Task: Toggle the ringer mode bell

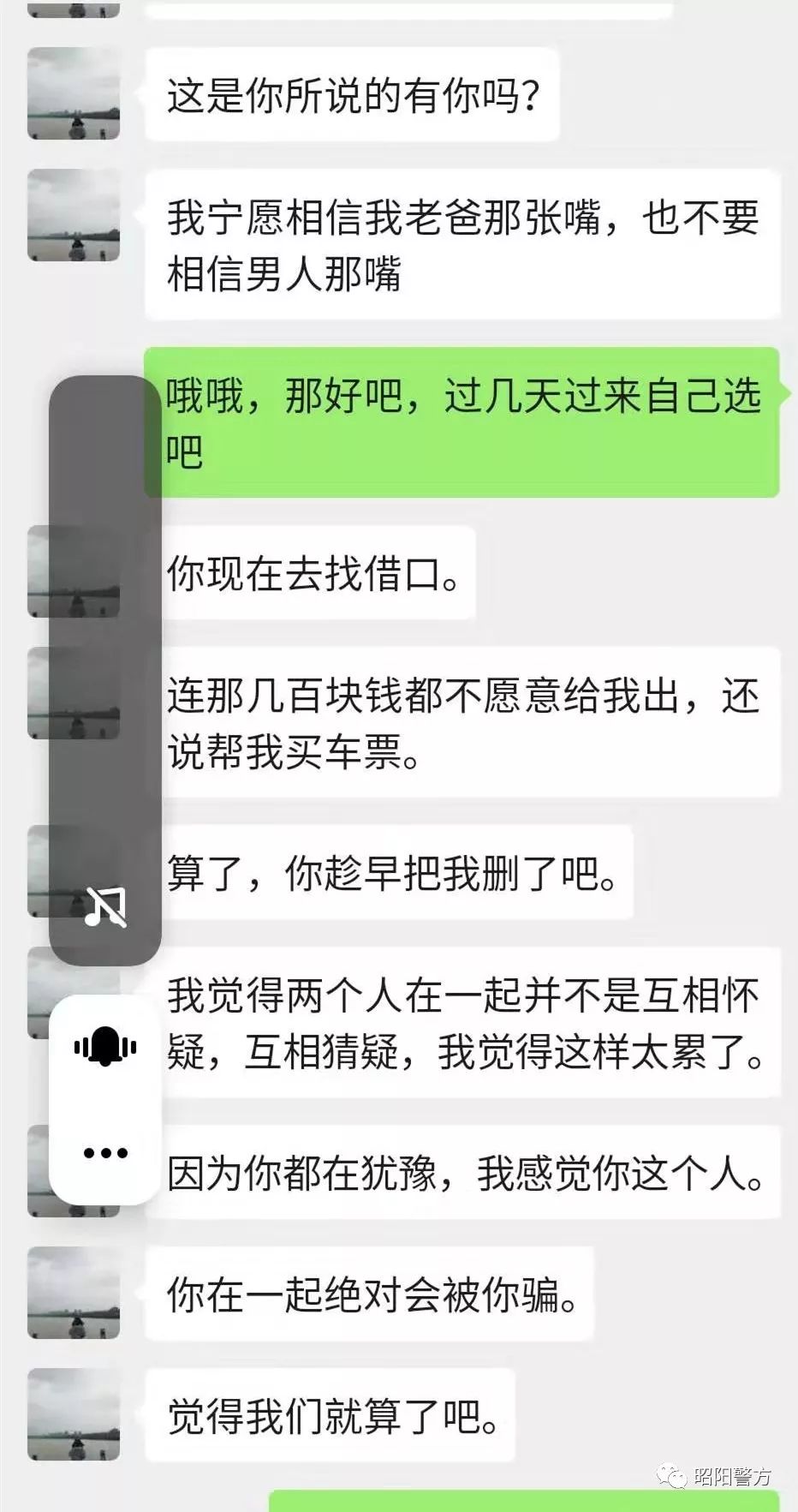Action: (x=105, y=1046)
